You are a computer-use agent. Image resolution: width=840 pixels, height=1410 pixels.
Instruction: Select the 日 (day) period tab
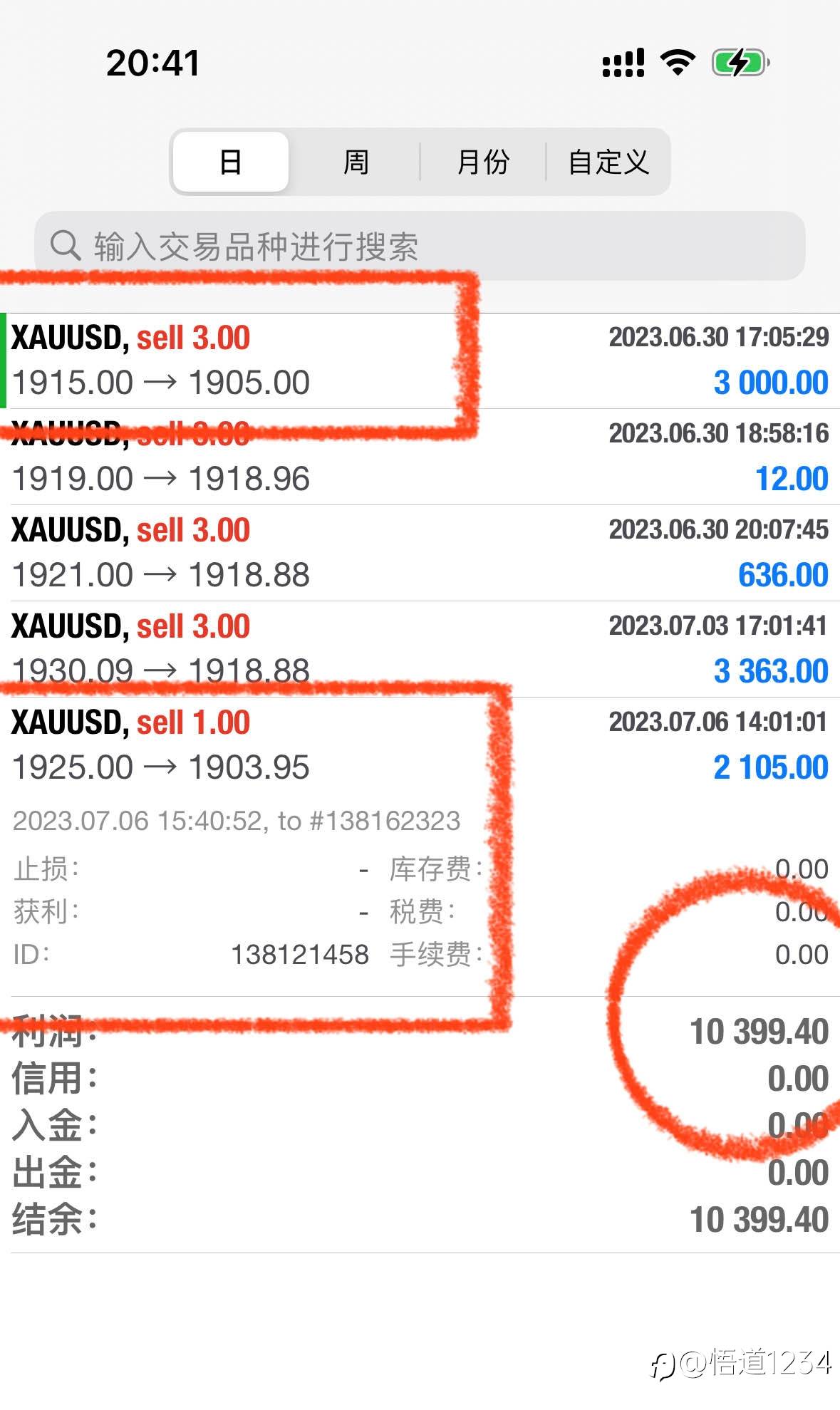(x=231, y=162)
